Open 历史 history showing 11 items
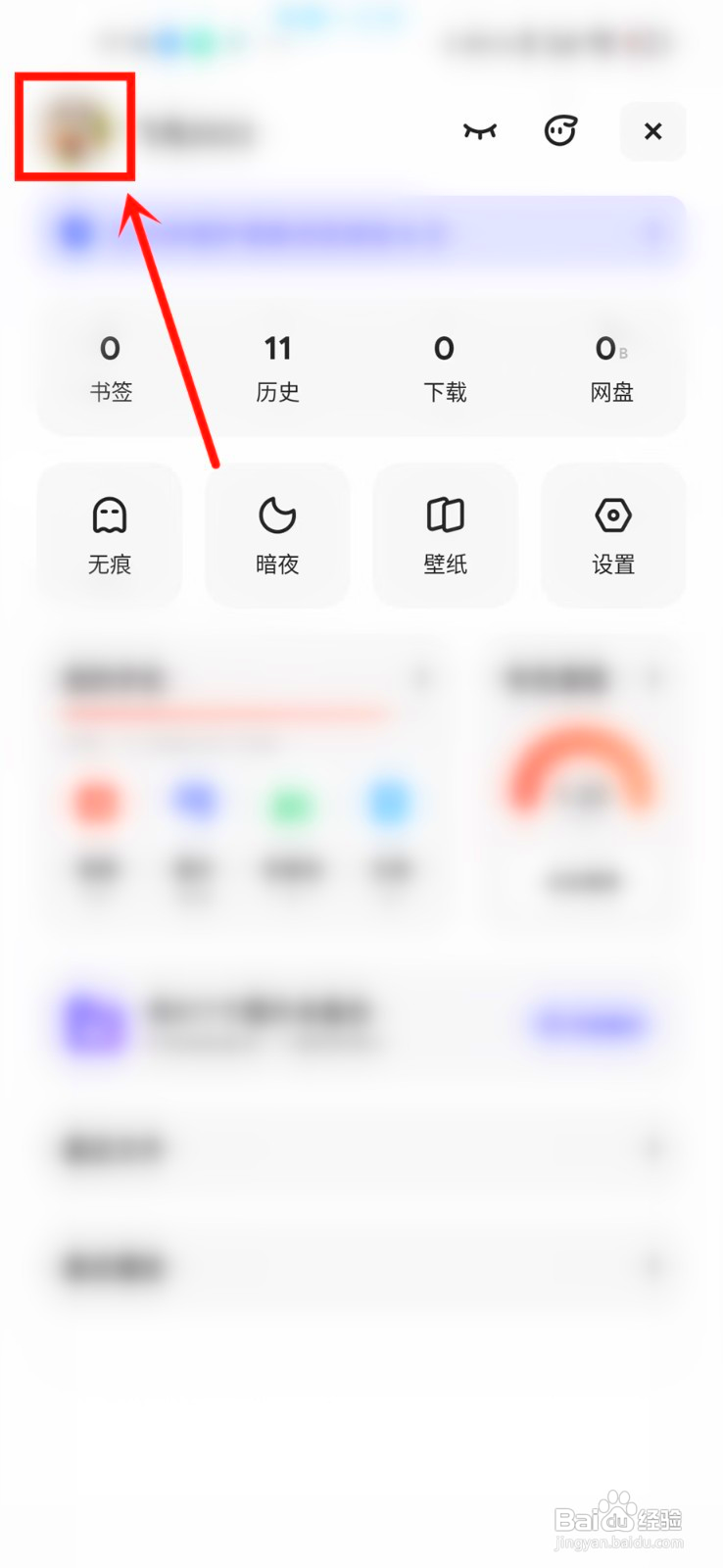723x1568 pixels. (277, 367)
